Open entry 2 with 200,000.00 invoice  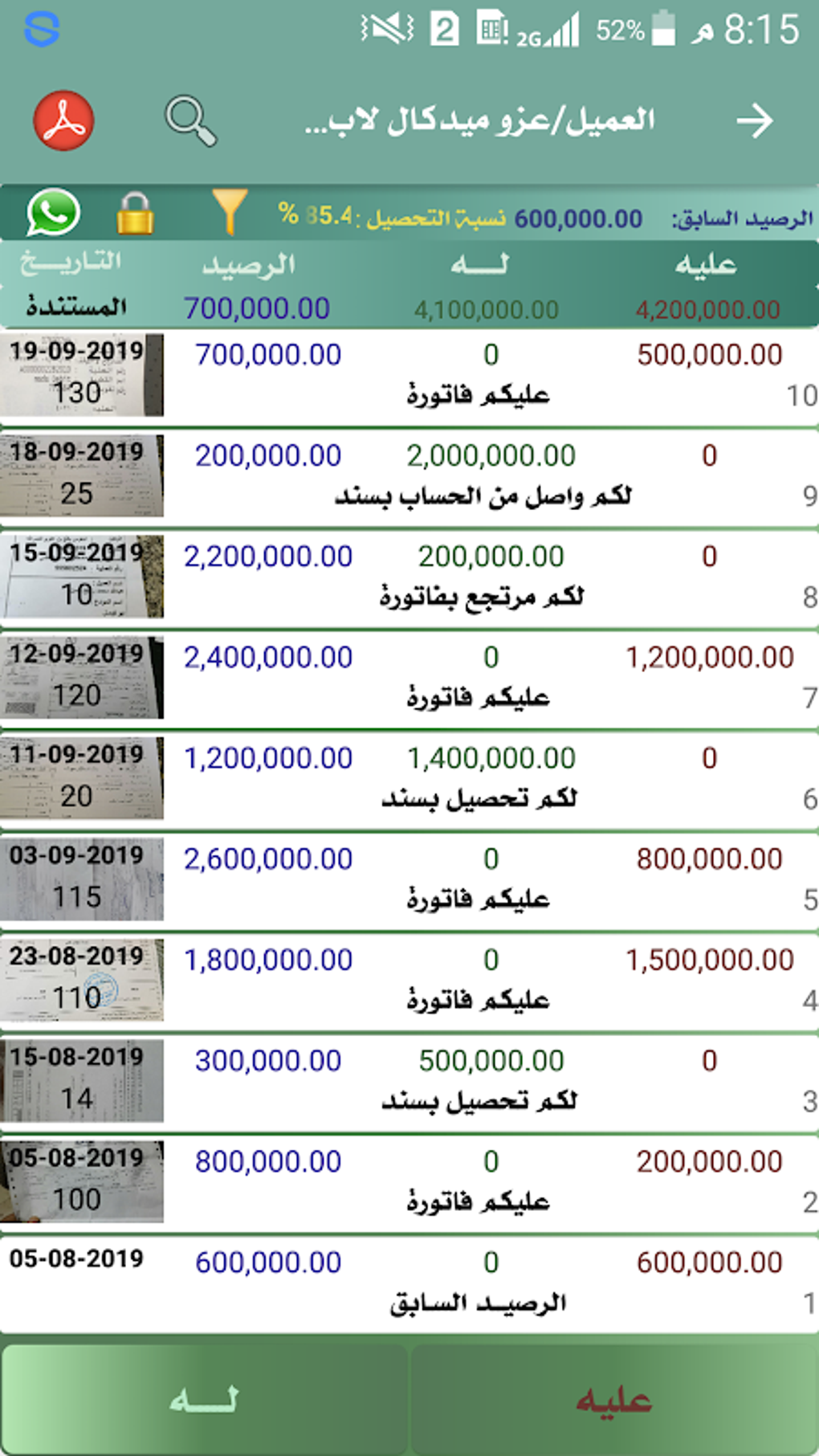point(482,1182)
